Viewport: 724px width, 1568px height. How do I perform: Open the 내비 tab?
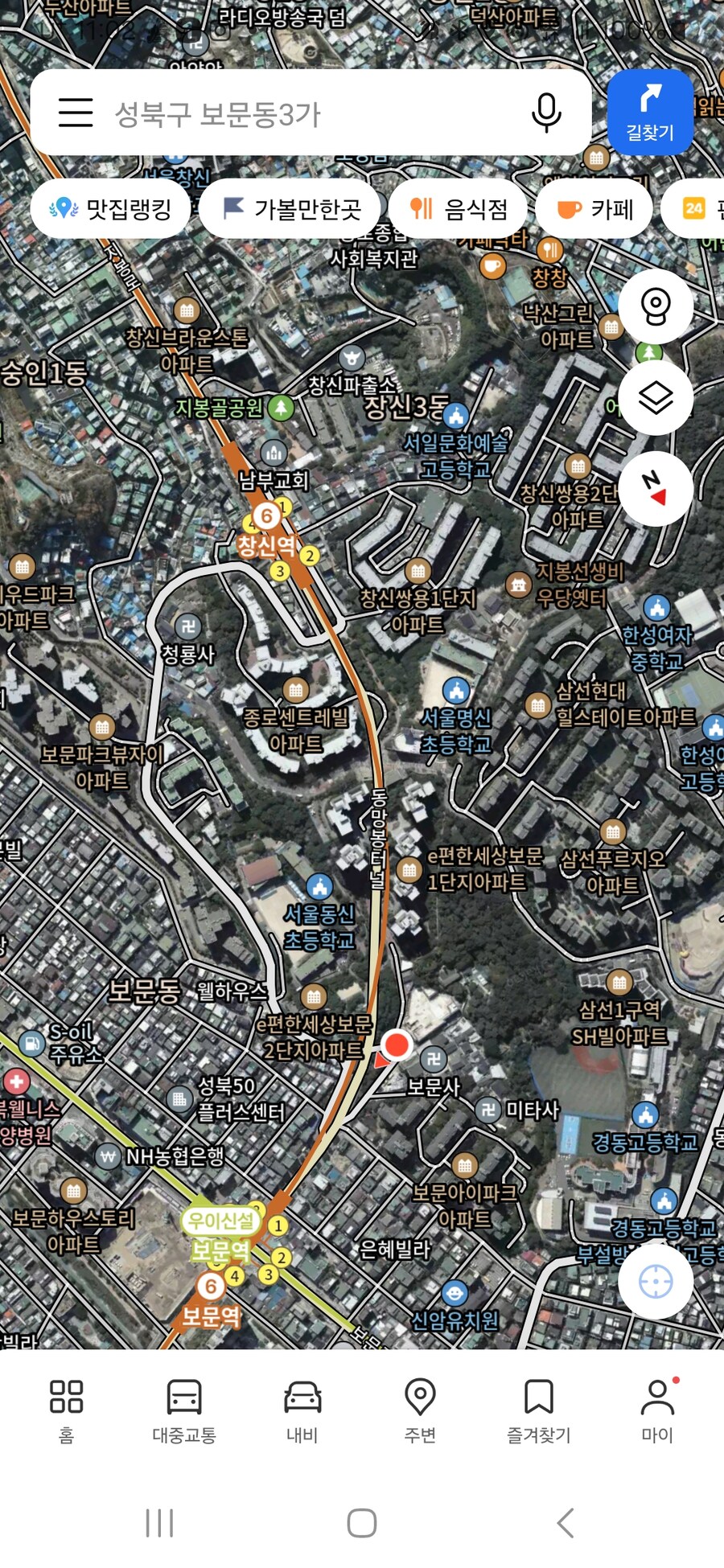(302, 1410)
